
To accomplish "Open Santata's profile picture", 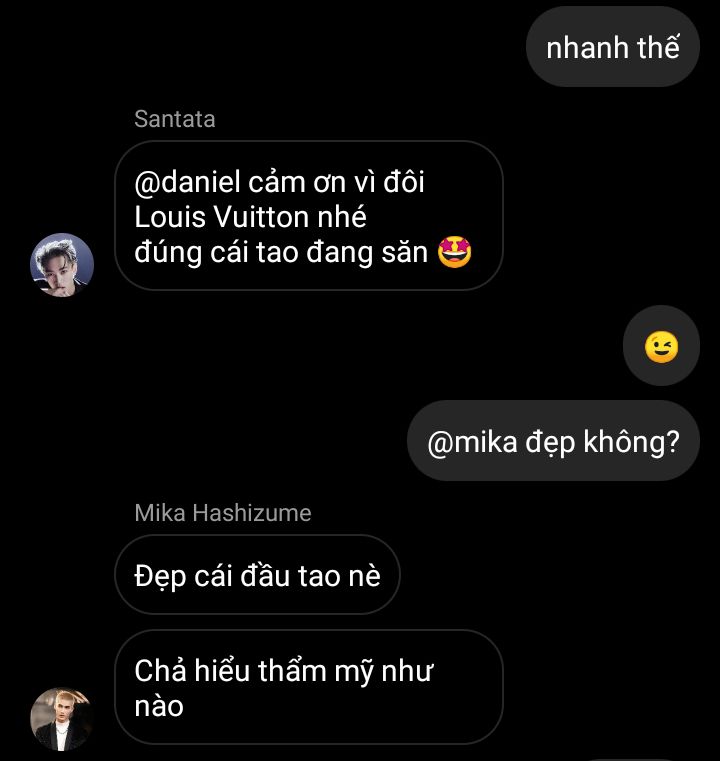I will [62, 265].
